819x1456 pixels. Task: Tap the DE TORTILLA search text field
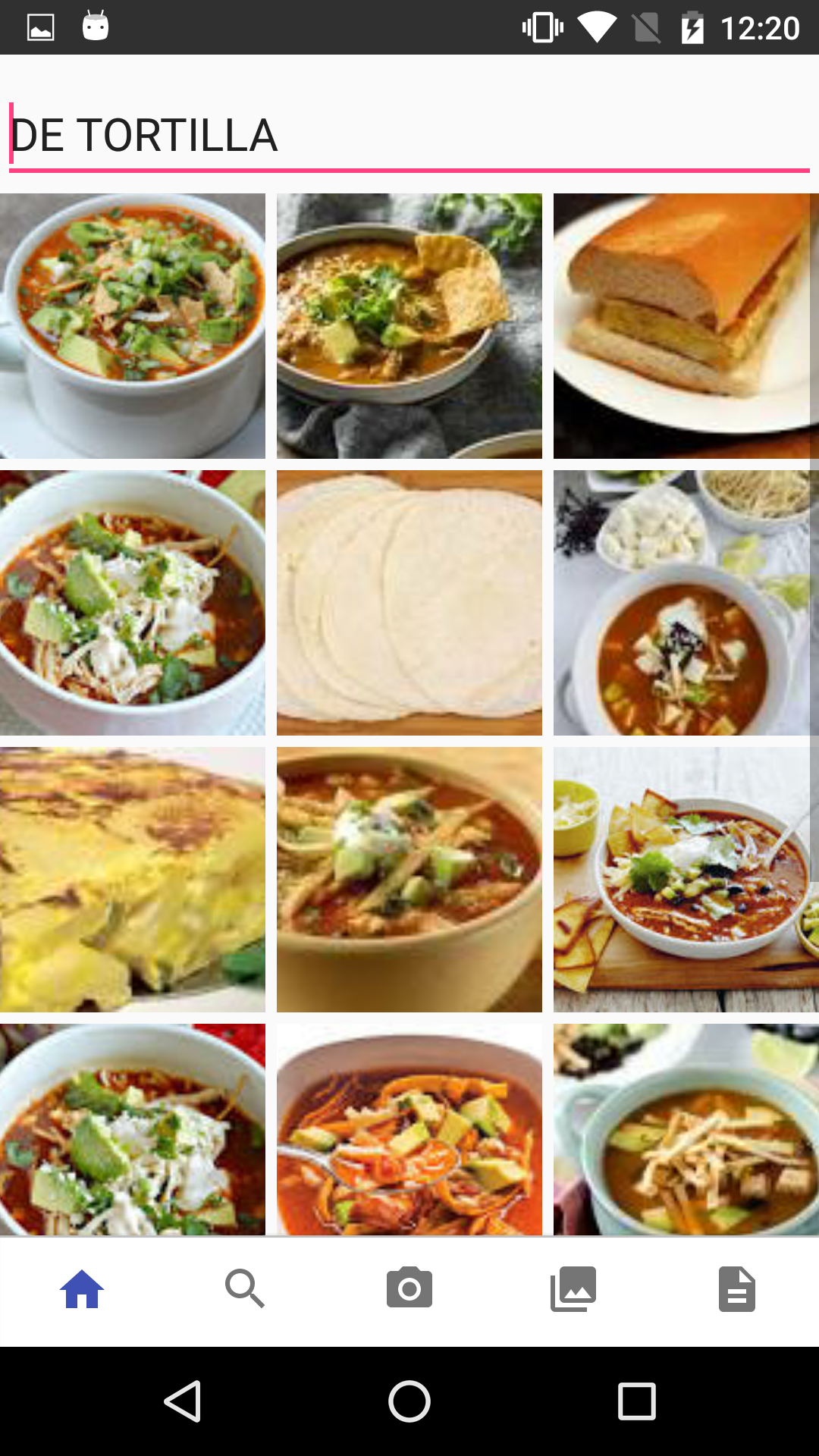[409, 135]
